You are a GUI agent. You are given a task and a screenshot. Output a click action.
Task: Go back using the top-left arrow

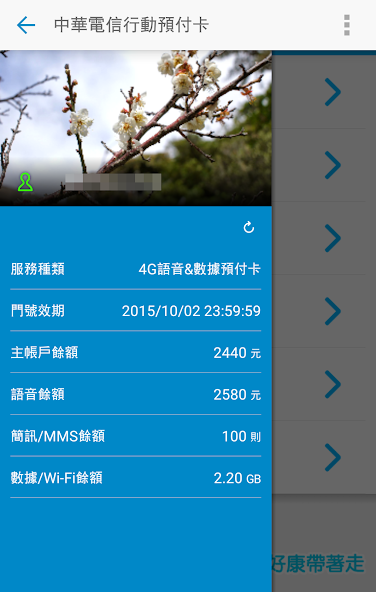[26, 25]
